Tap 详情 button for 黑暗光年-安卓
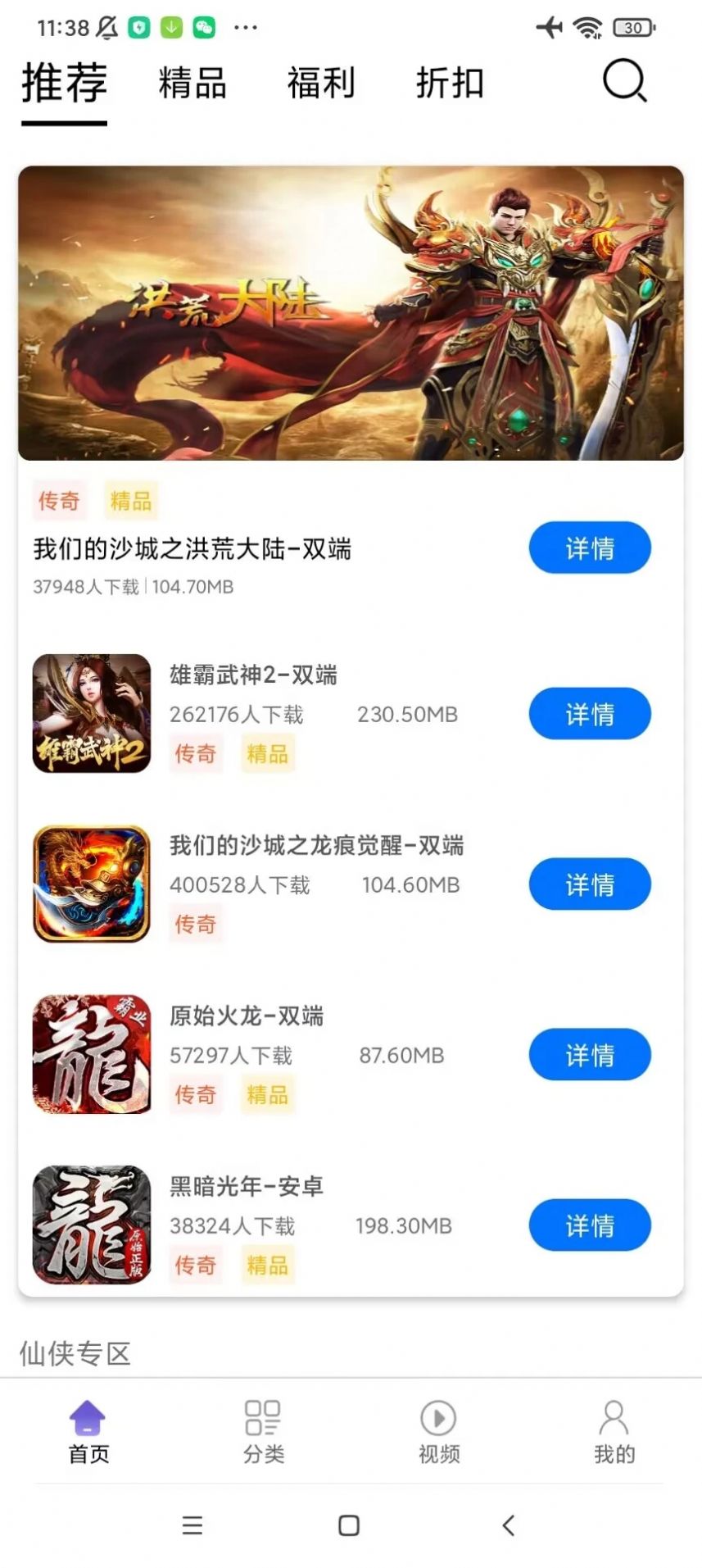 tap(590, 1225)
